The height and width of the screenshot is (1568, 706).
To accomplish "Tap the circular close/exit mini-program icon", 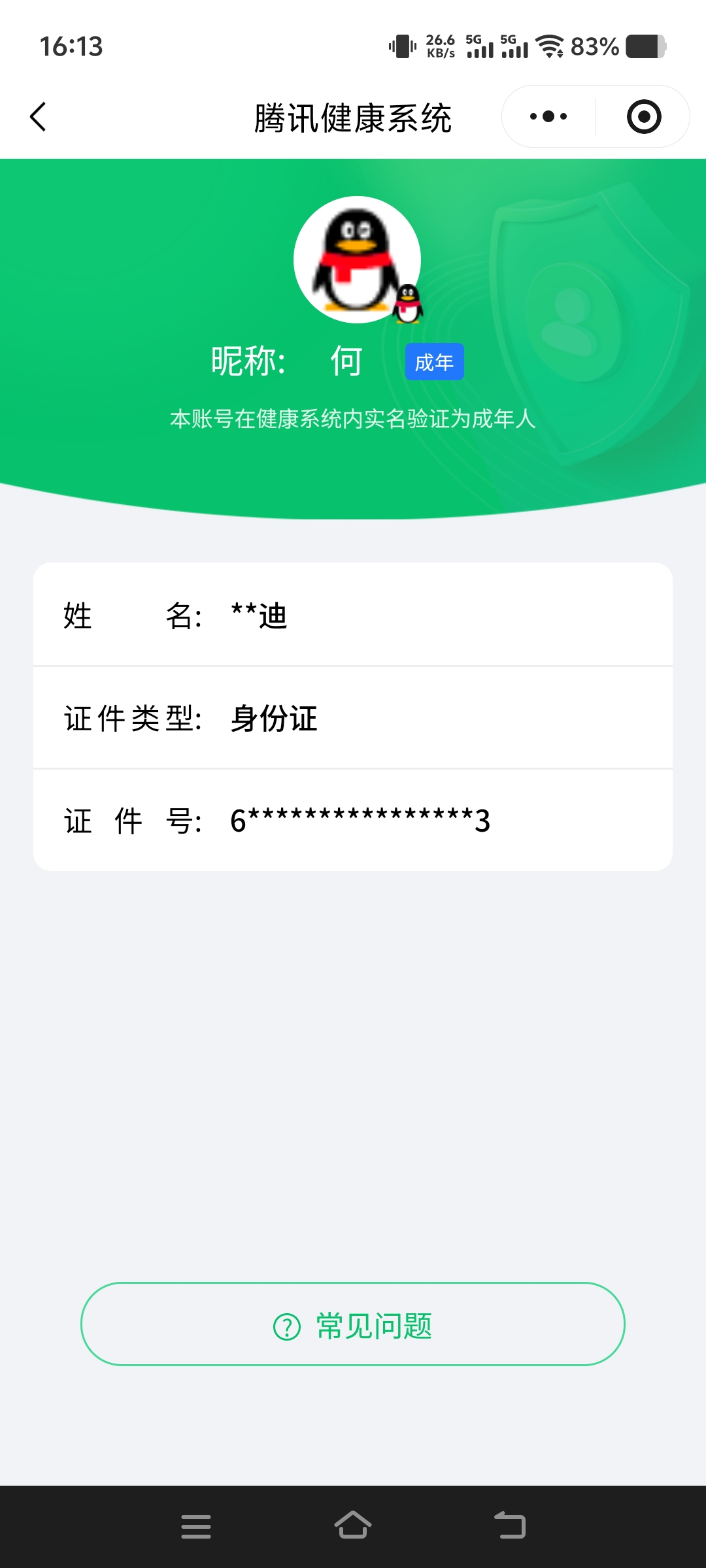I will pyautogui.click(x=643, y=116).
